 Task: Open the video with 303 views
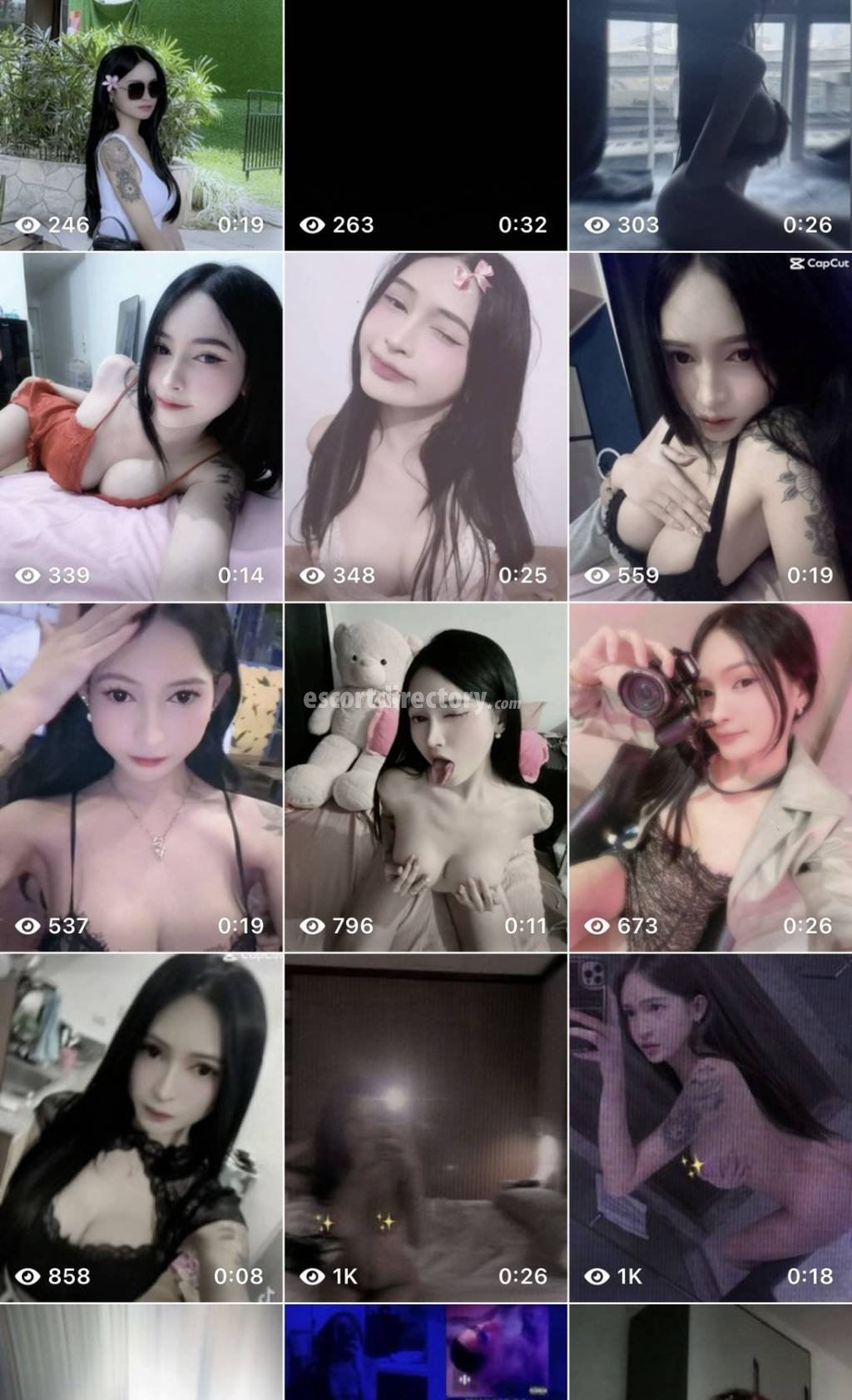pos(711,125)
